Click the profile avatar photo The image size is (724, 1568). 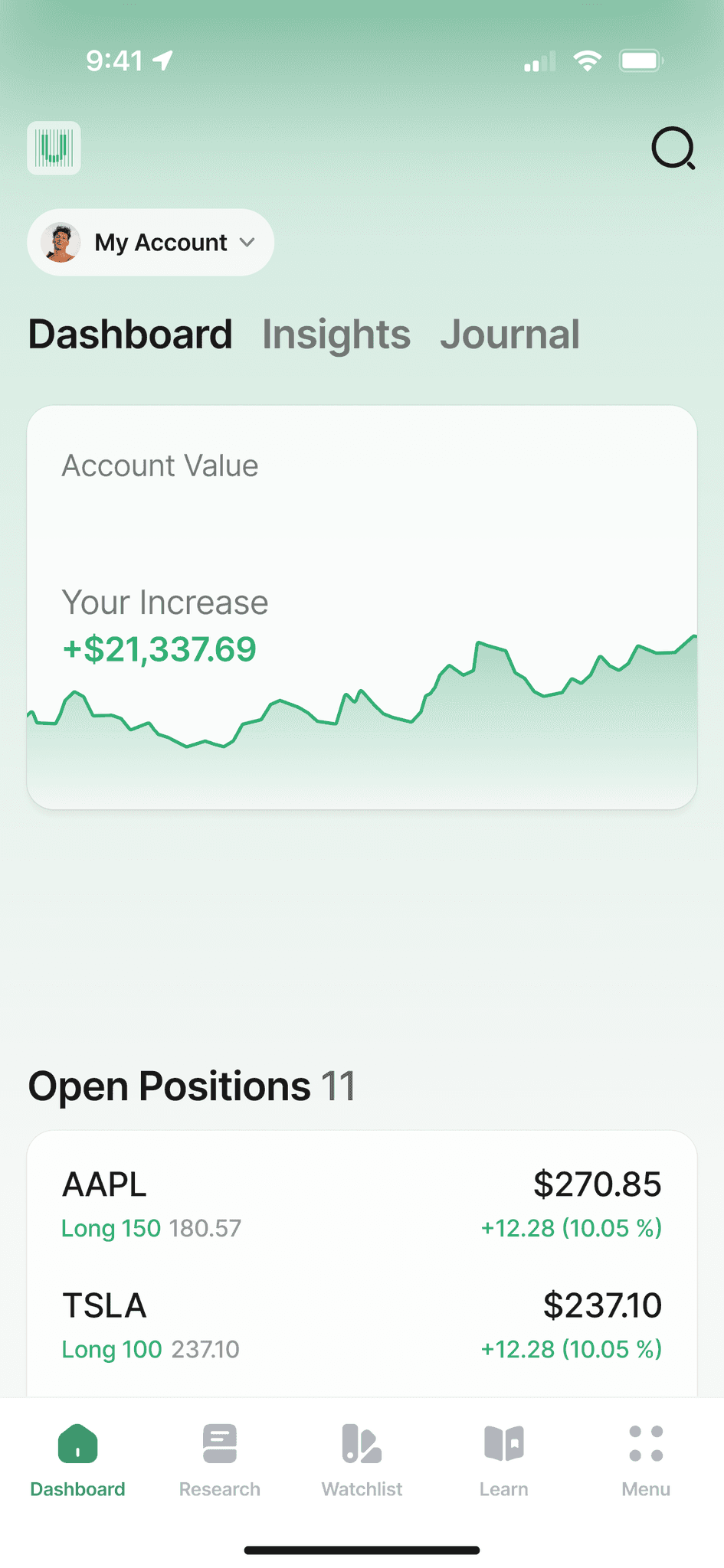click(62, 242)
